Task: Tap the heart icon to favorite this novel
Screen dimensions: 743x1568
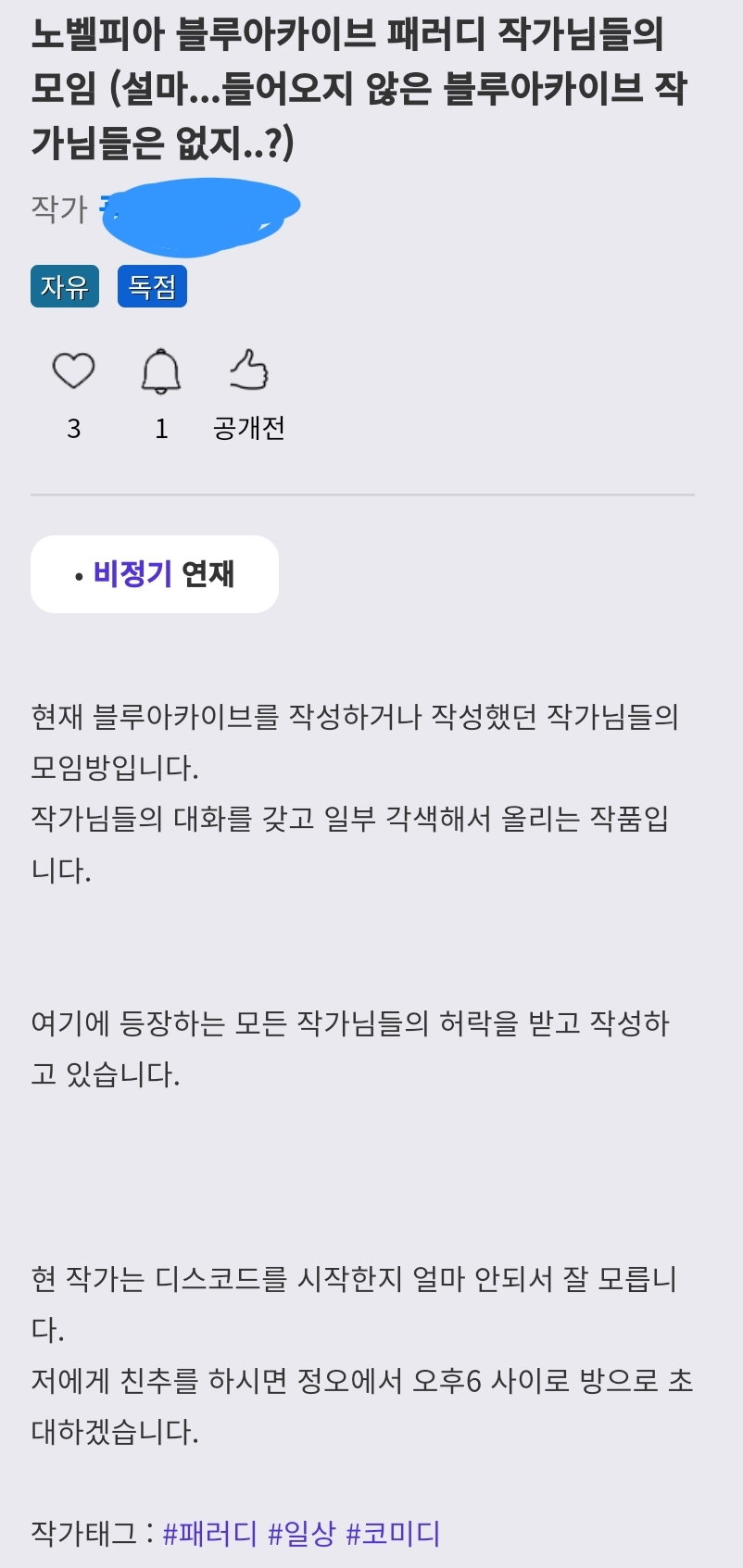Action: (x=73, y=371)
